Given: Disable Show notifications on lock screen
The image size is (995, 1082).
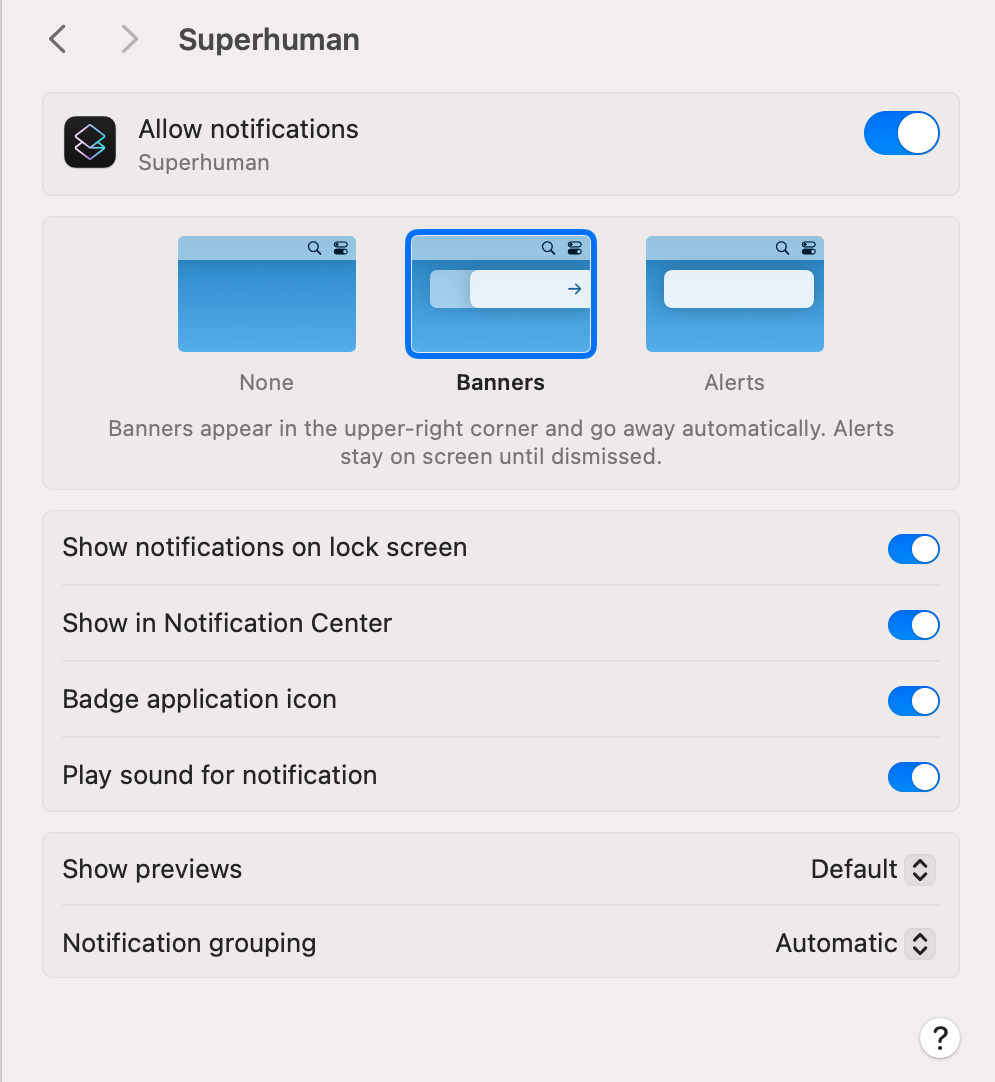Looking at the screenshot, I should tap(913, 549).
